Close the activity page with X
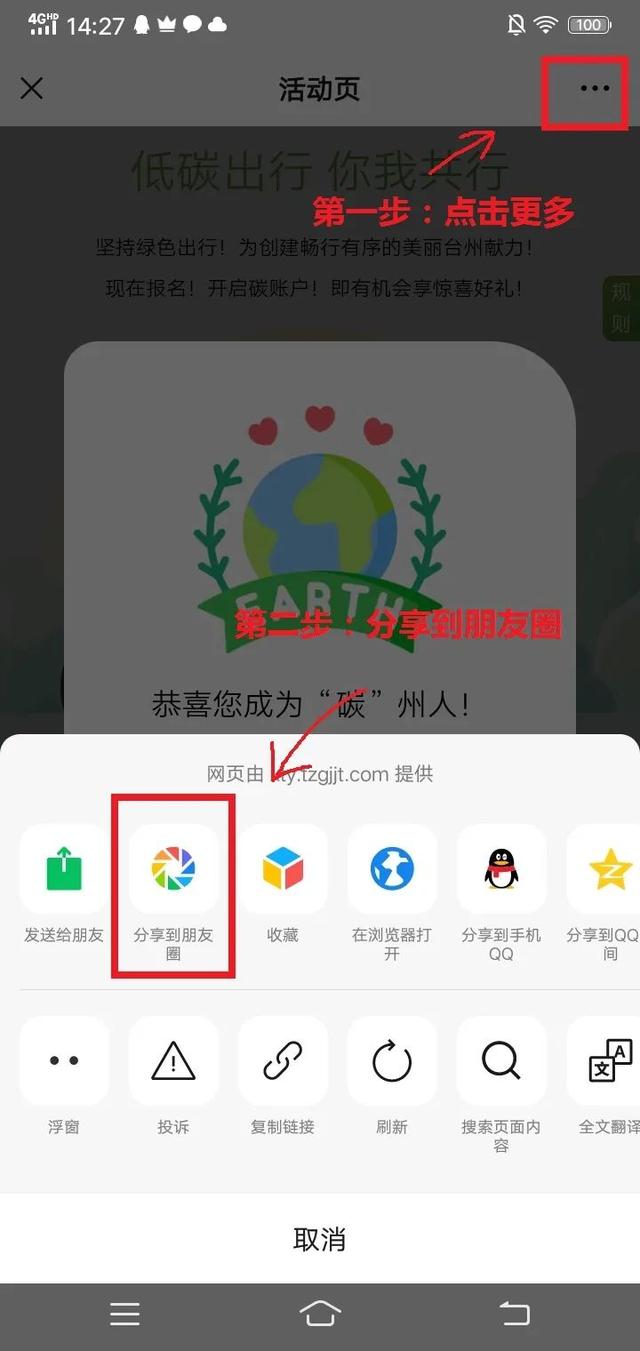This screenshot has width=640, height=1351. [32, 88]
